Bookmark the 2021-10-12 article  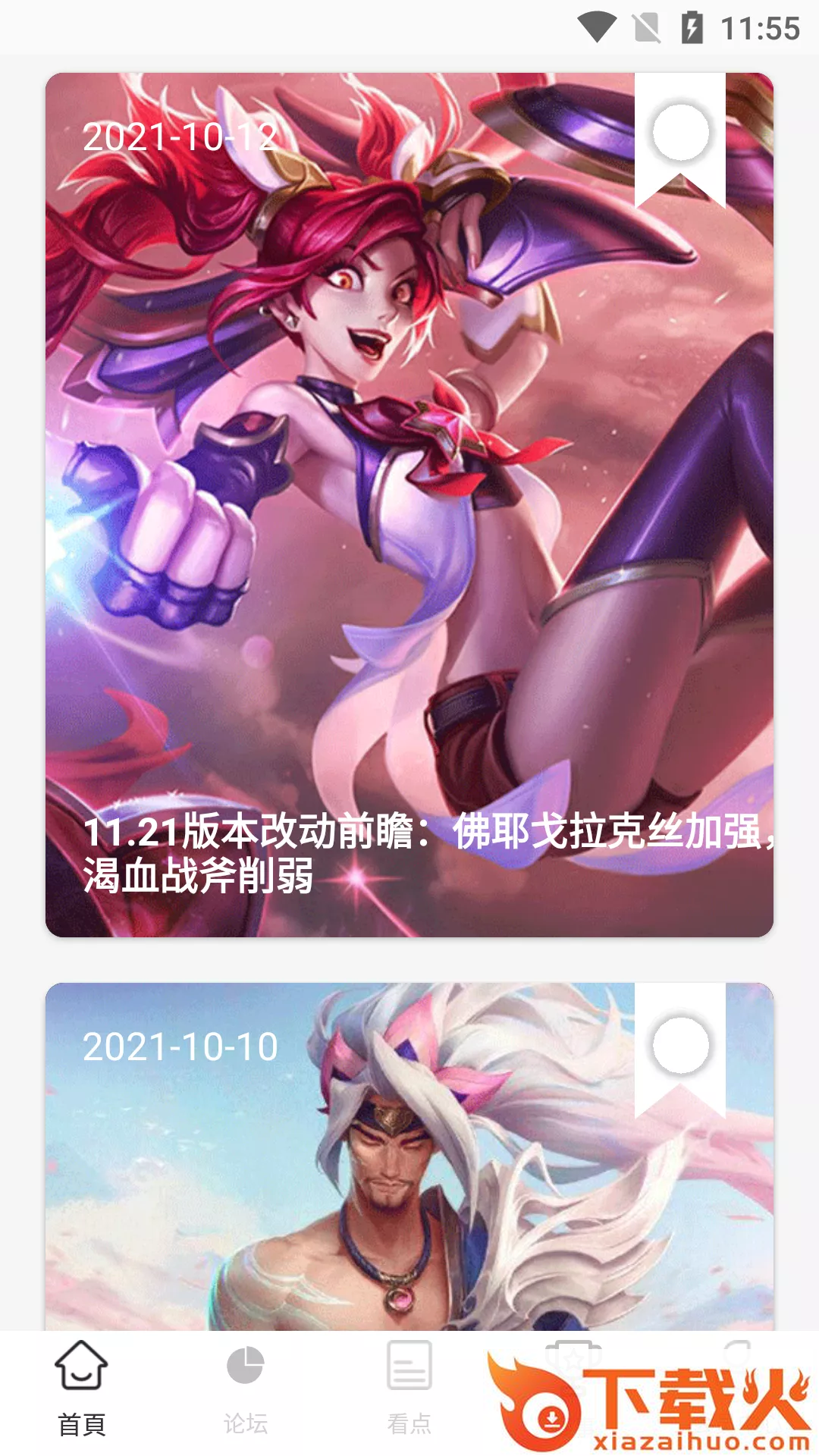pyautogui.click(x=680, y=134)
